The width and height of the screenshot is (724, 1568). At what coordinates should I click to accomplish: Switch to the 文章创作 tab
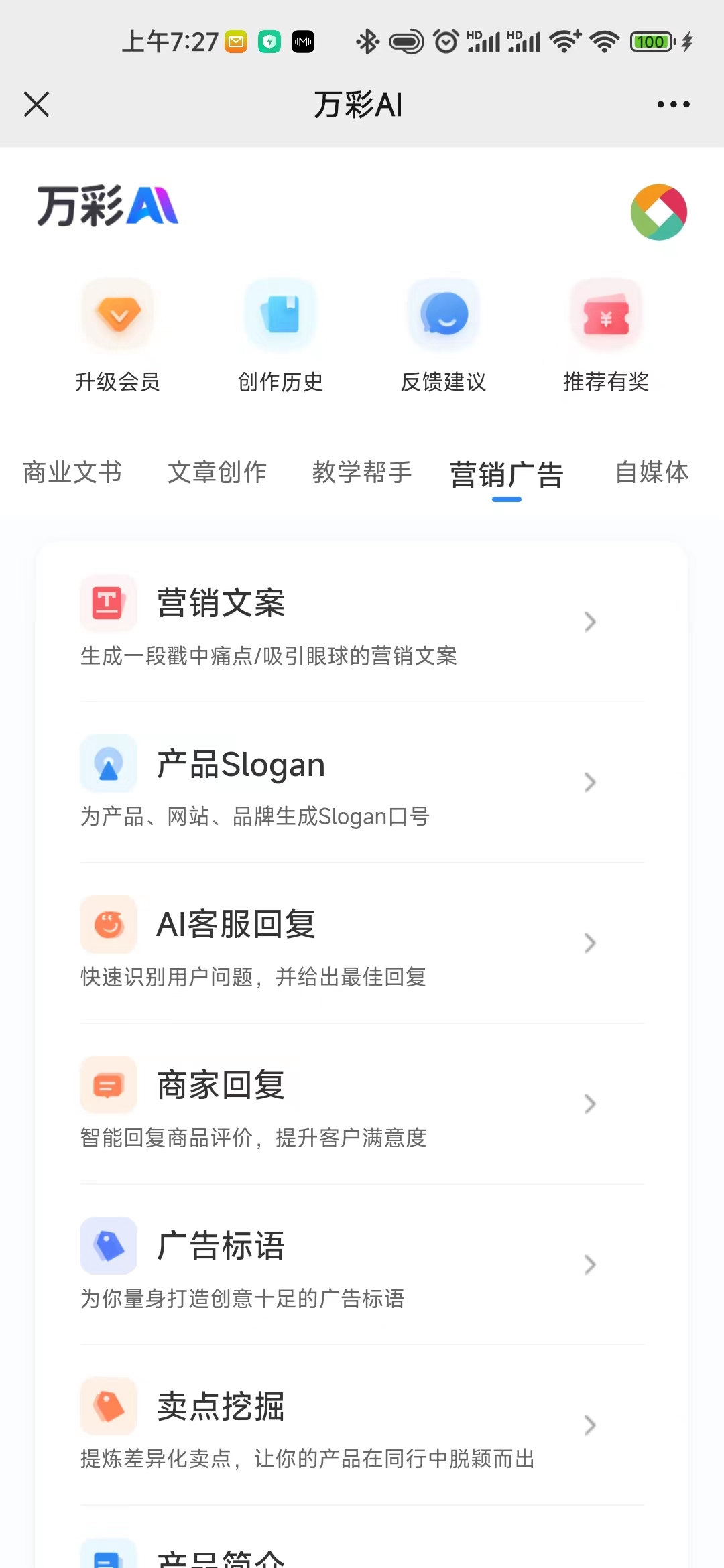coord(217,472)
